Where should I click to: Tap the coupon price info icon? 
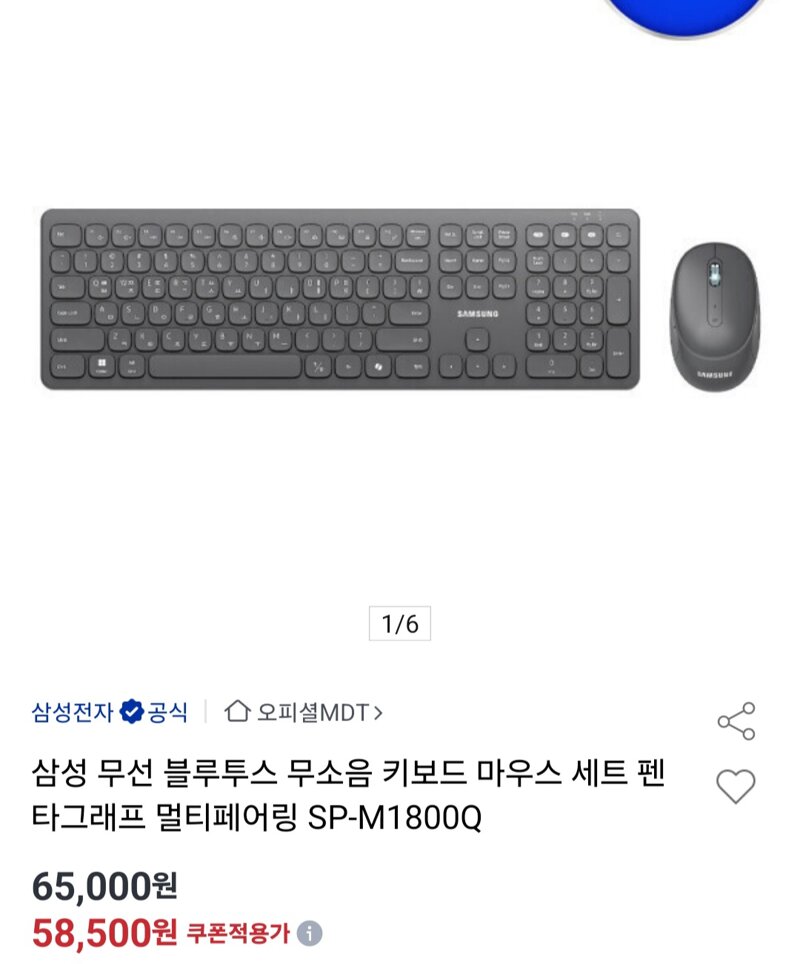pos(310,934)
